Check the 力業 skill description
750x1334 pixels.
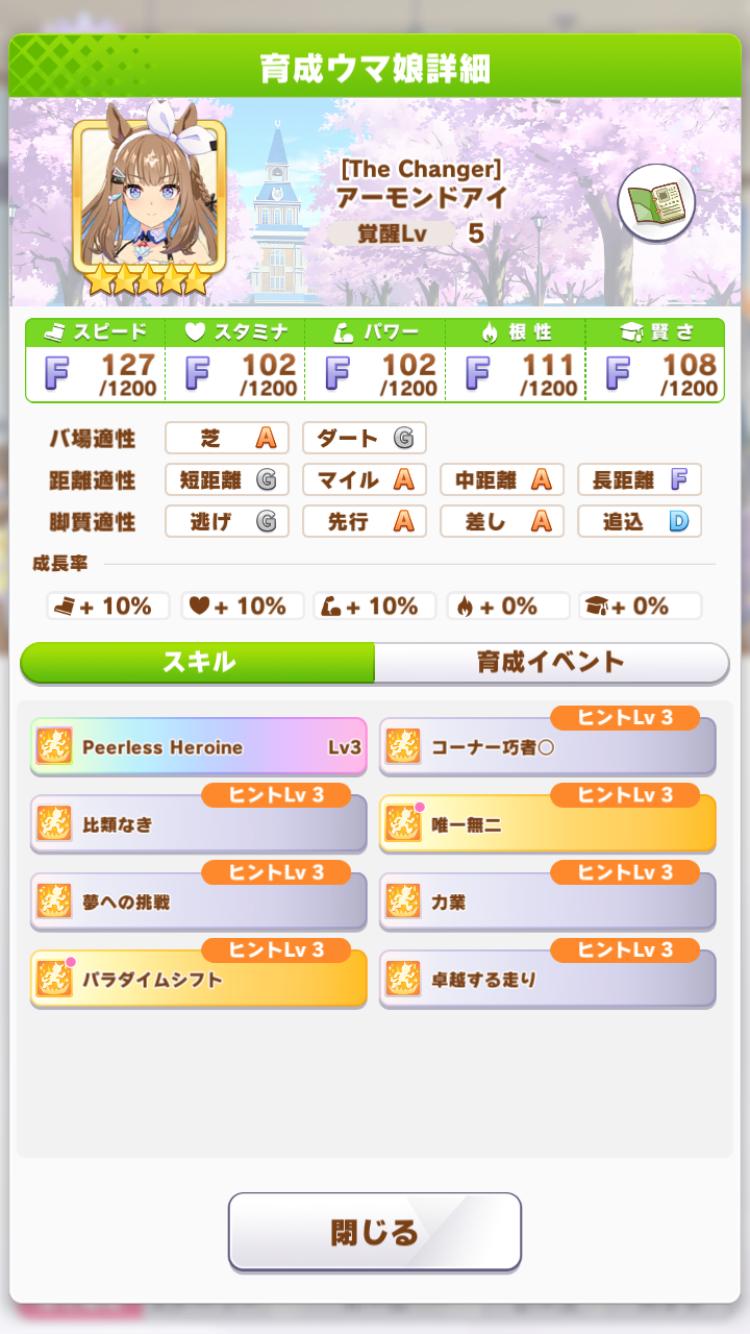(548, 902)
